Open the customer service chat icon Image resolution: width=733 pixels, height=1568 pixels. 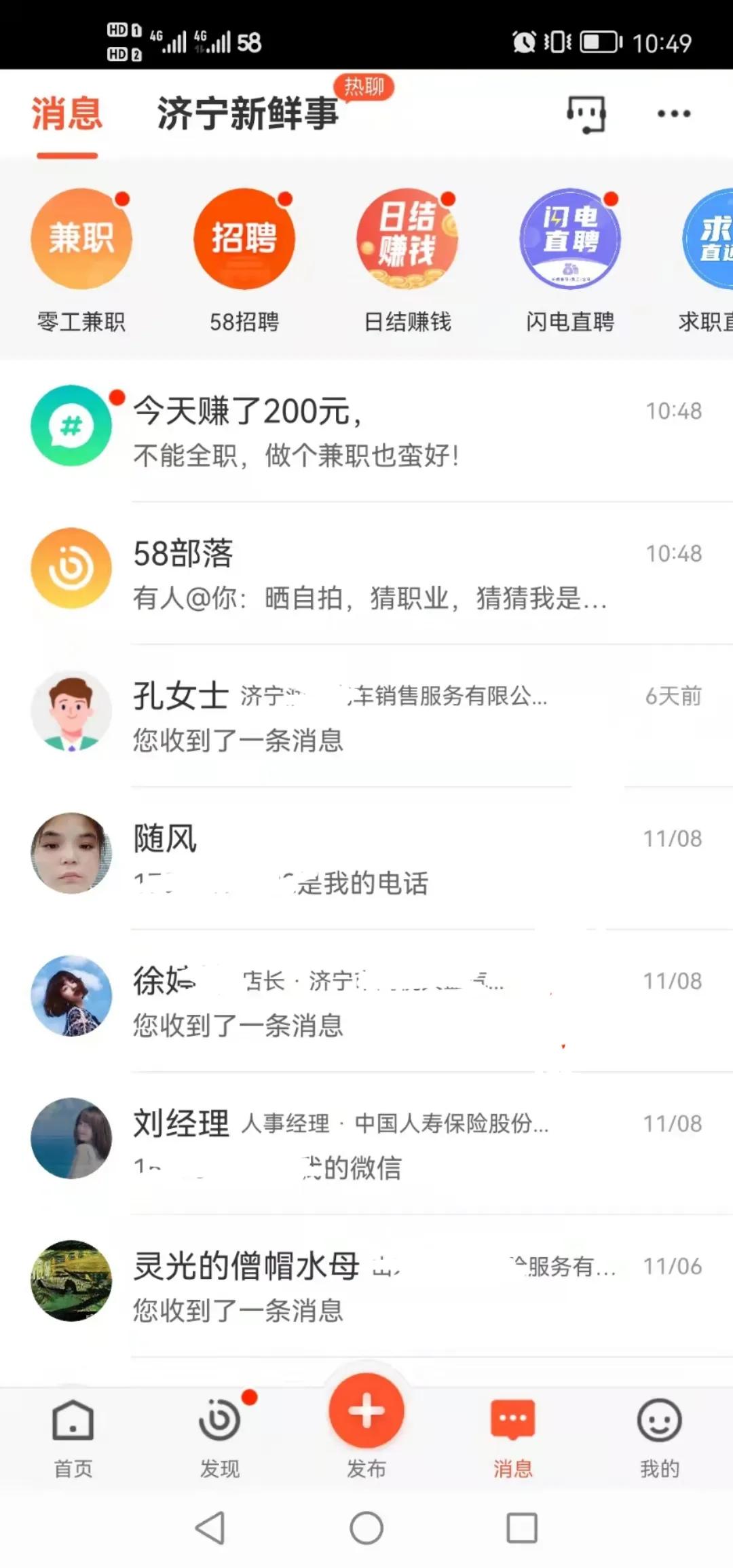coord(586,114)
